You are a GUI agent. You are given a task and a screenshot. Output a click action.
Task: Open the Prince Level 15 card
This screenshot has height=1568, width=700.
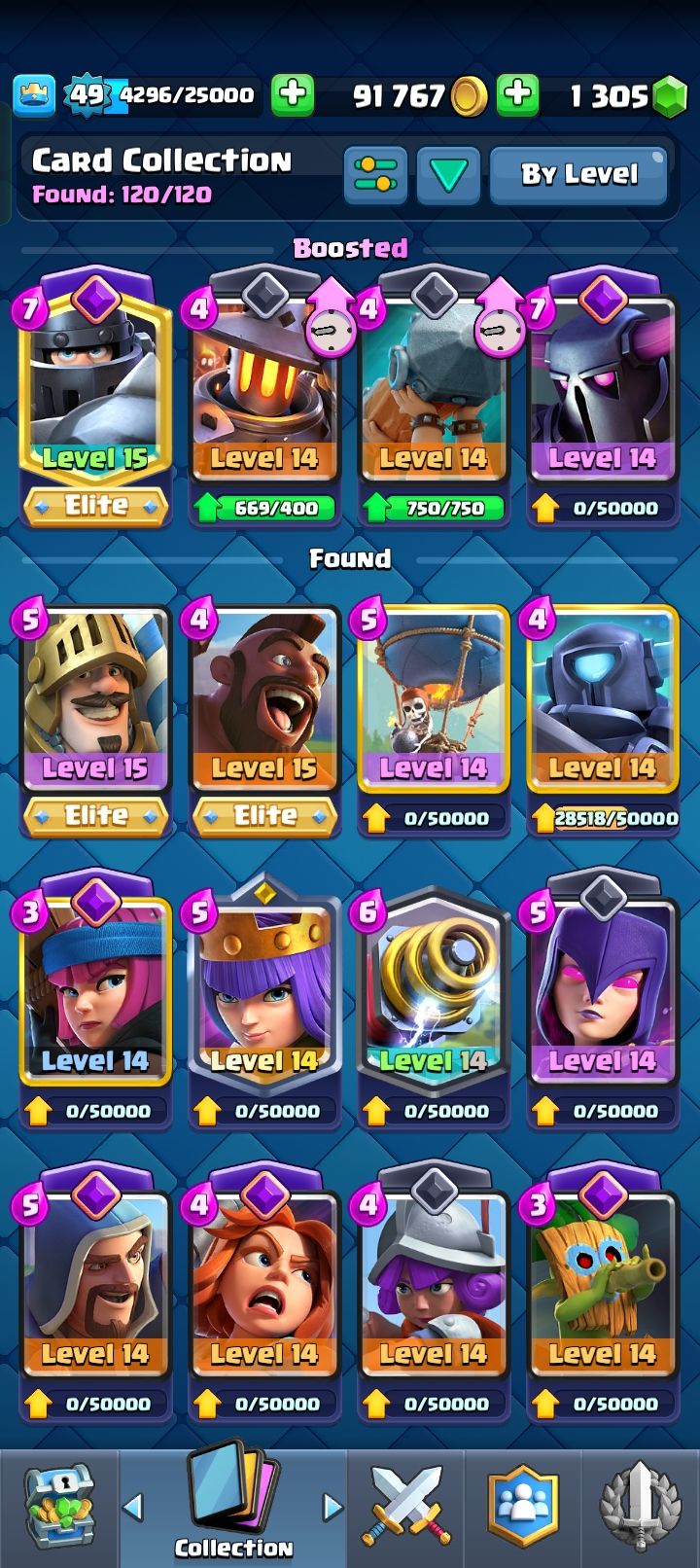(x=95, y=700)
